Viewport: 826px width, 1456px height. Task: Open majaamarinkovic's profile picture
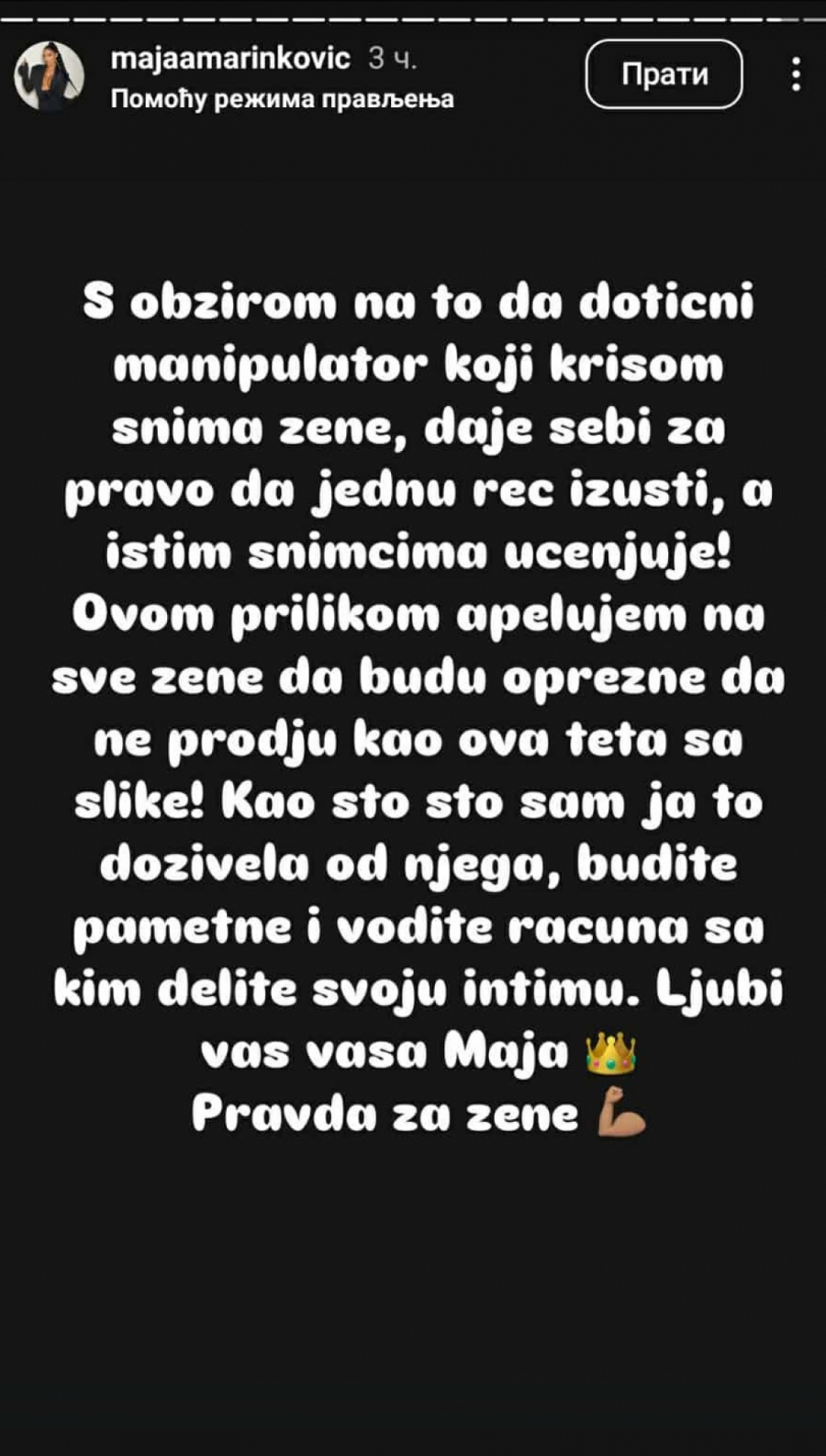[50, 76]
